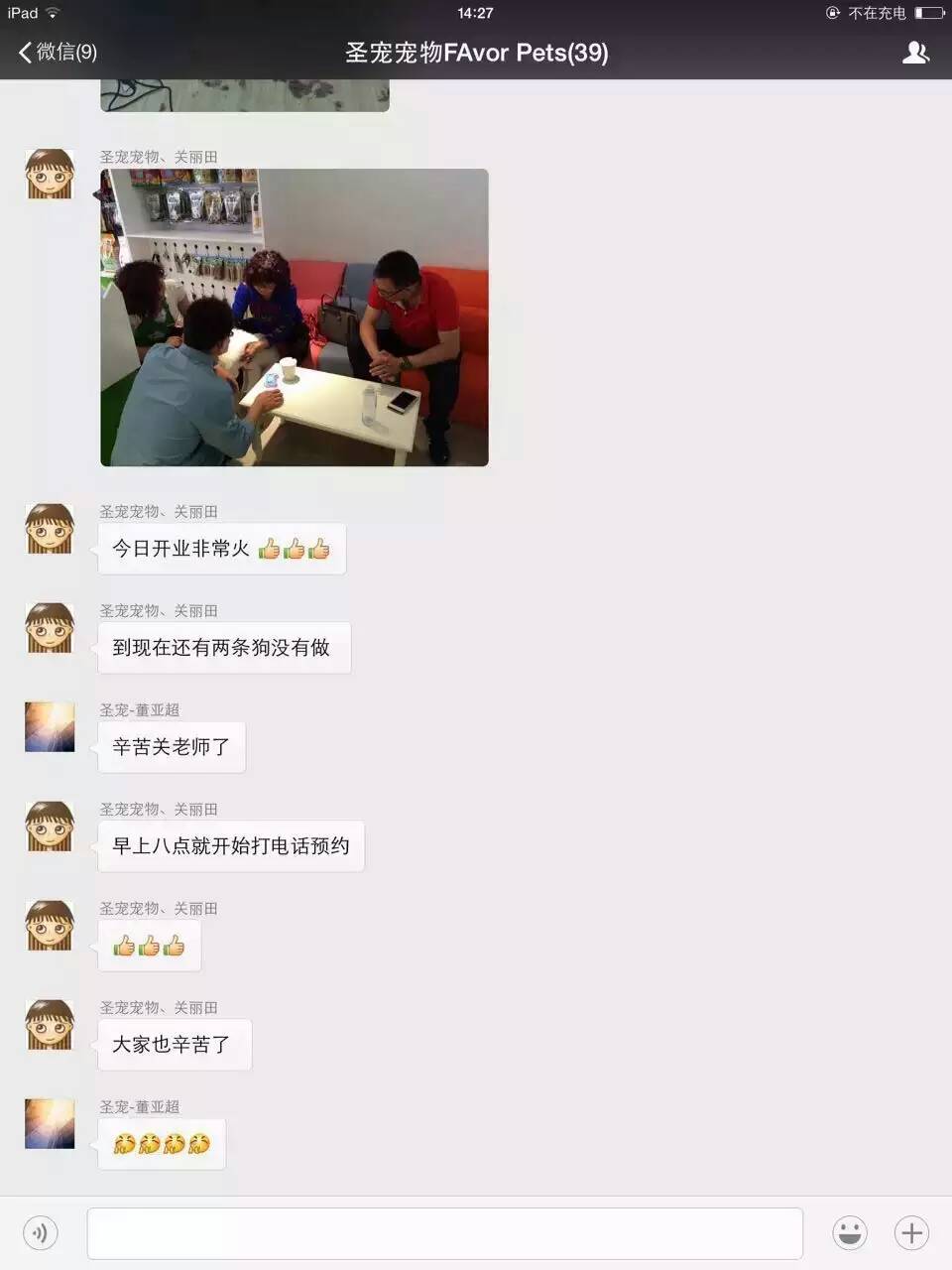Tap 关丽田's avatar beside 今日开业非常火
This screenshot has width=952, height=1270.
click(x=50, y=529)
